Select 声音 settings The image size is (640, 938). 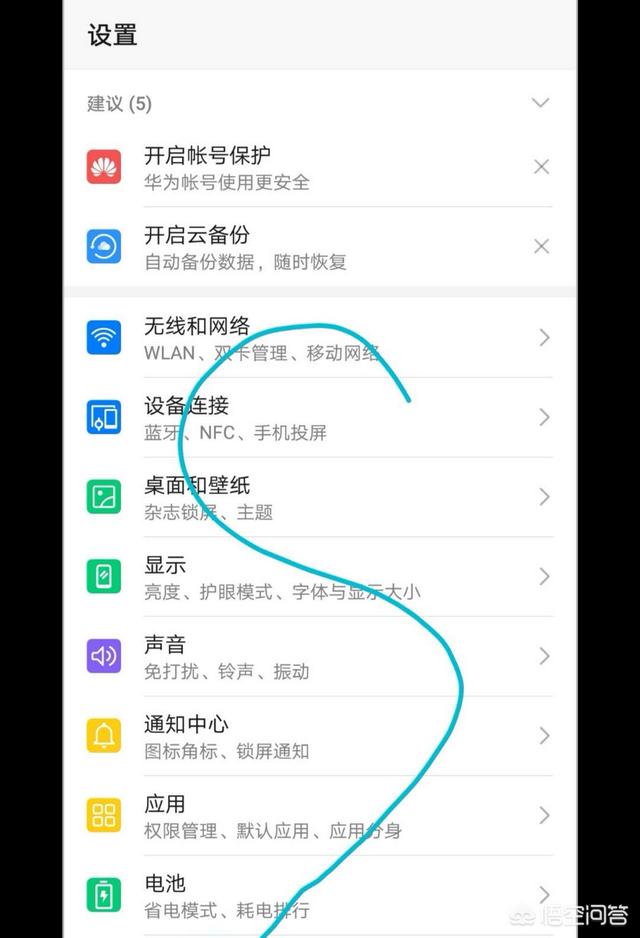318,656
